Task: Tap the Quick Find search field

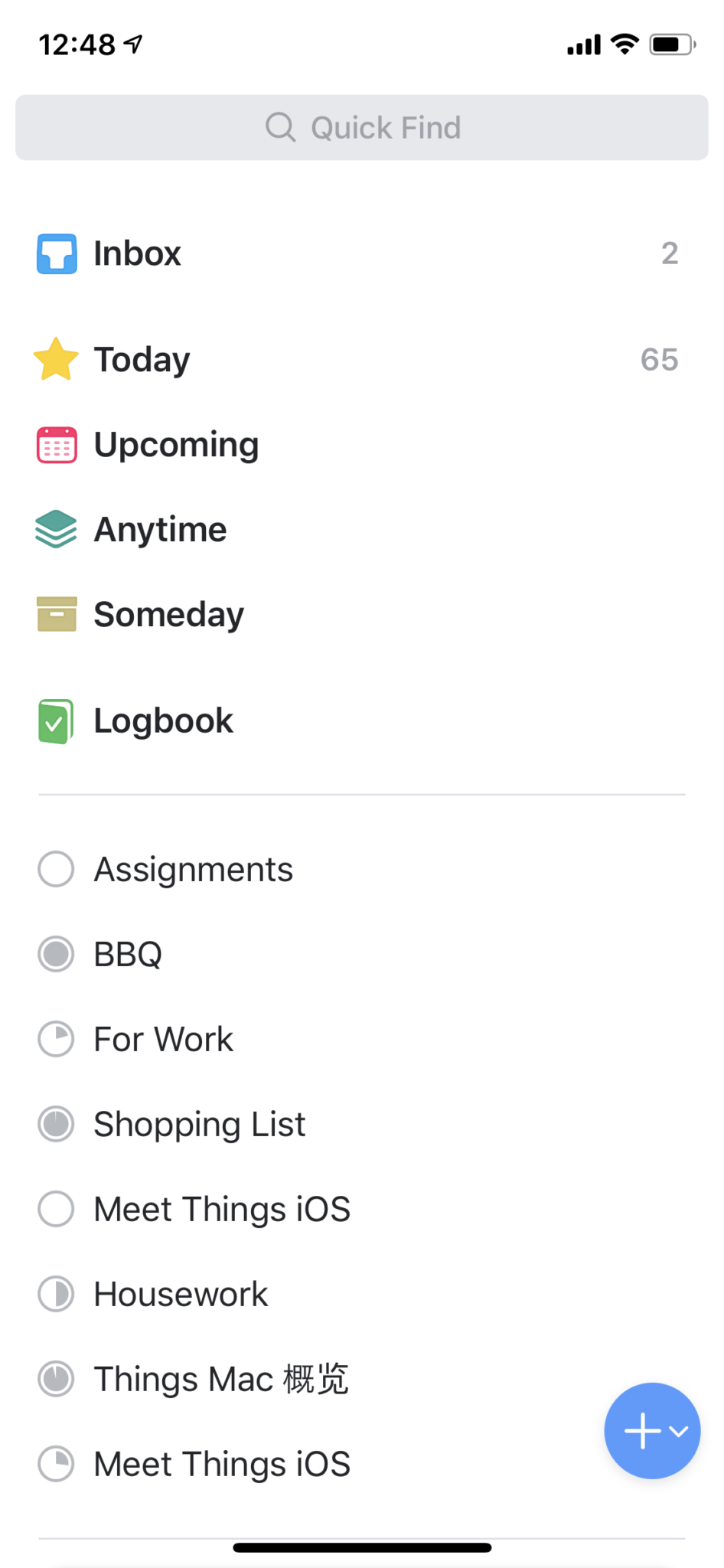Action: pos(362,127)
